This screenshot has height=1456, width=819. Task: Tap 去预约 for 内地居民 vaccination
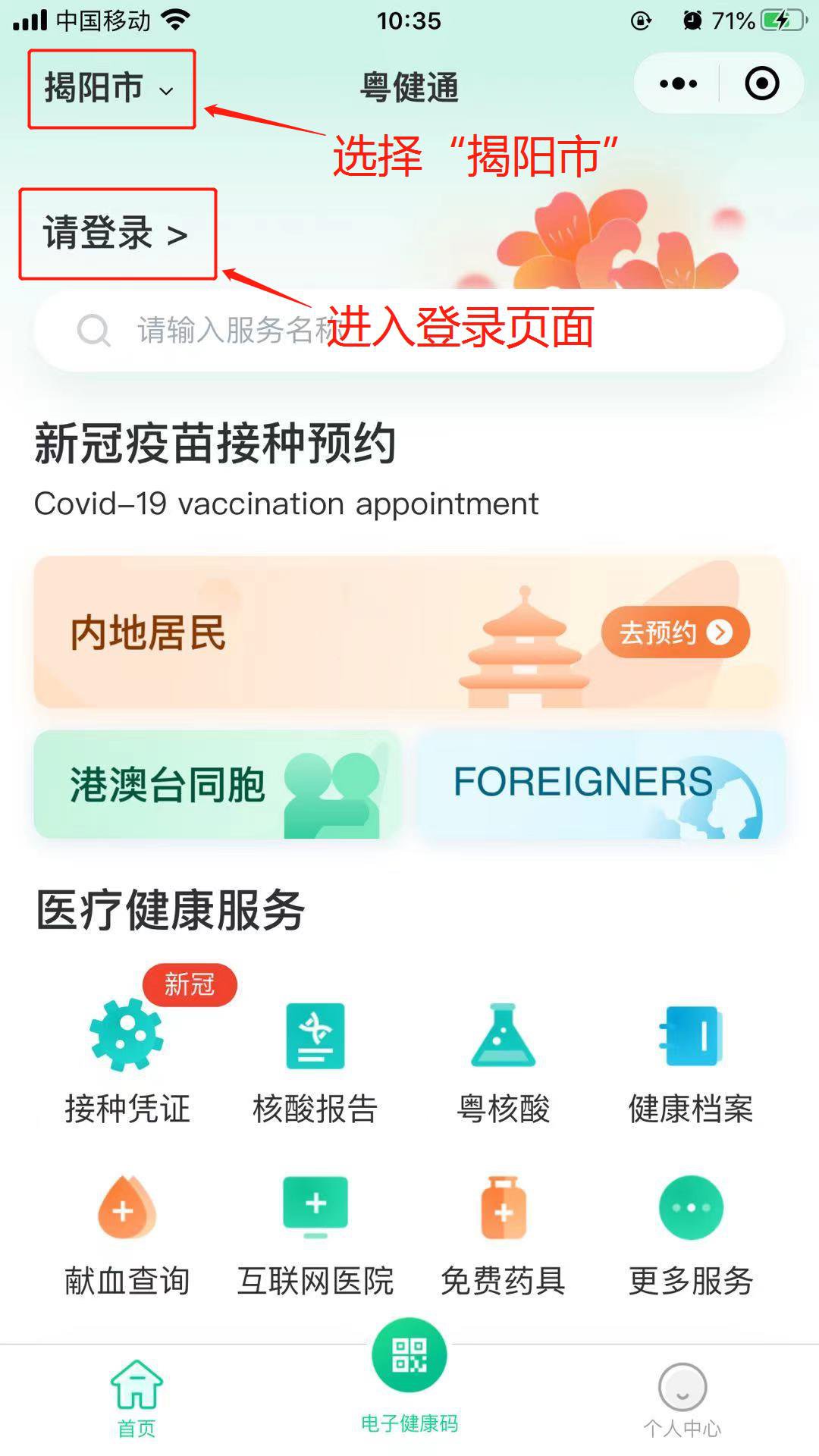(x=675, y=632)
